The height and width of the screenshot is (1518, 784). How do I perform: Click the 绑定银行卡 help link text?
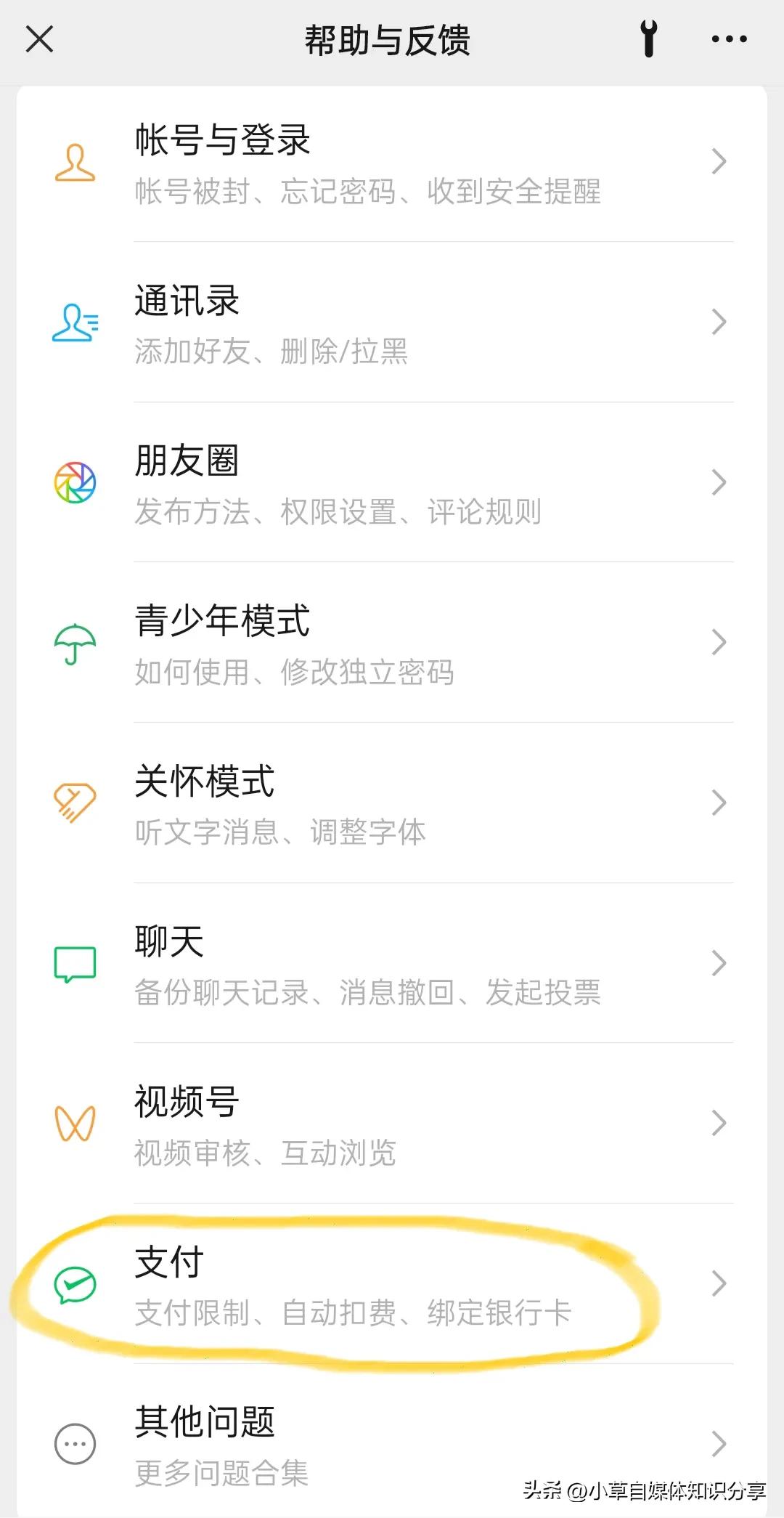click(499, 1313)
